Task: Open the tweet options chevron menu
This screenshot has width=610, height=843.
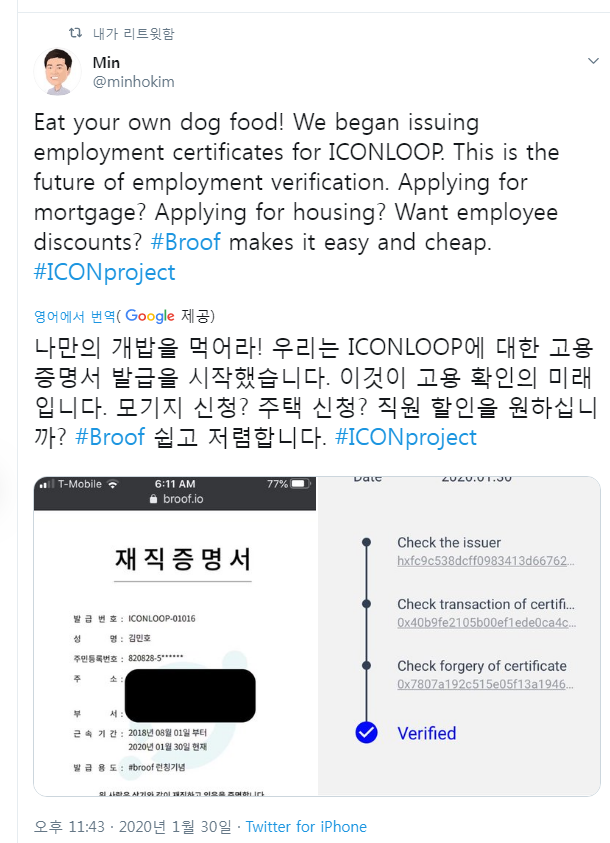Action: [x=593, y=61]
